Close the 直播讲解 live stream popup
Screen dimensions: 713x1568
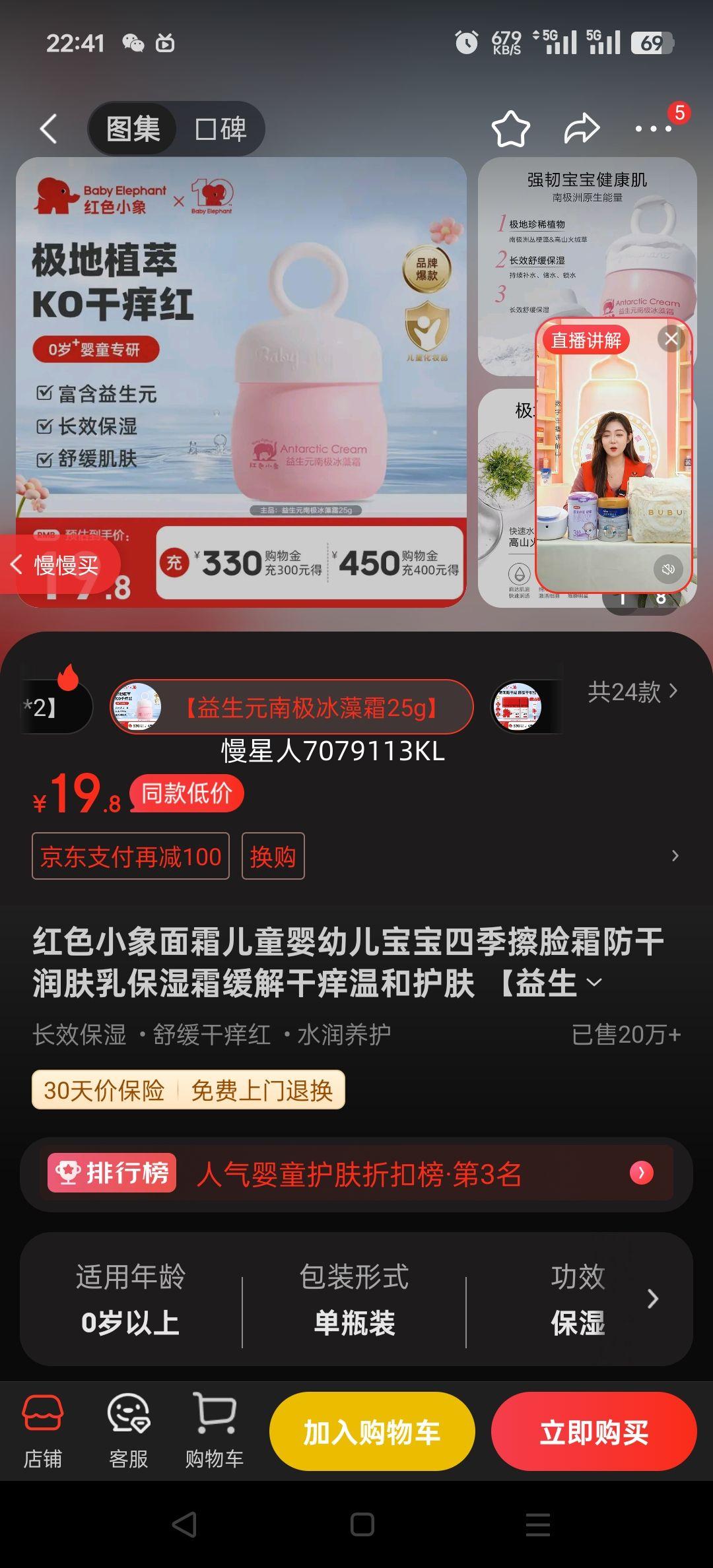(x=671, y=339)
